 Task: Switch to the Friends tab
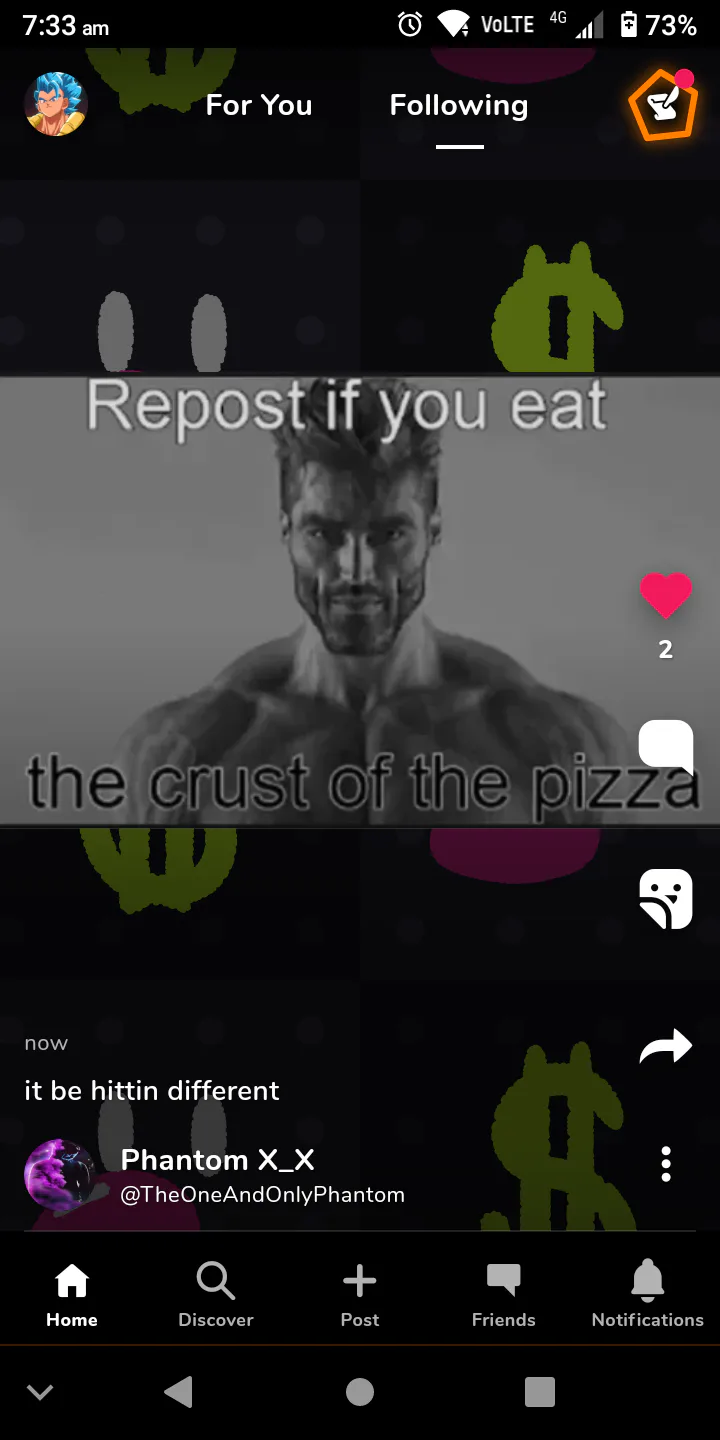504,1294
